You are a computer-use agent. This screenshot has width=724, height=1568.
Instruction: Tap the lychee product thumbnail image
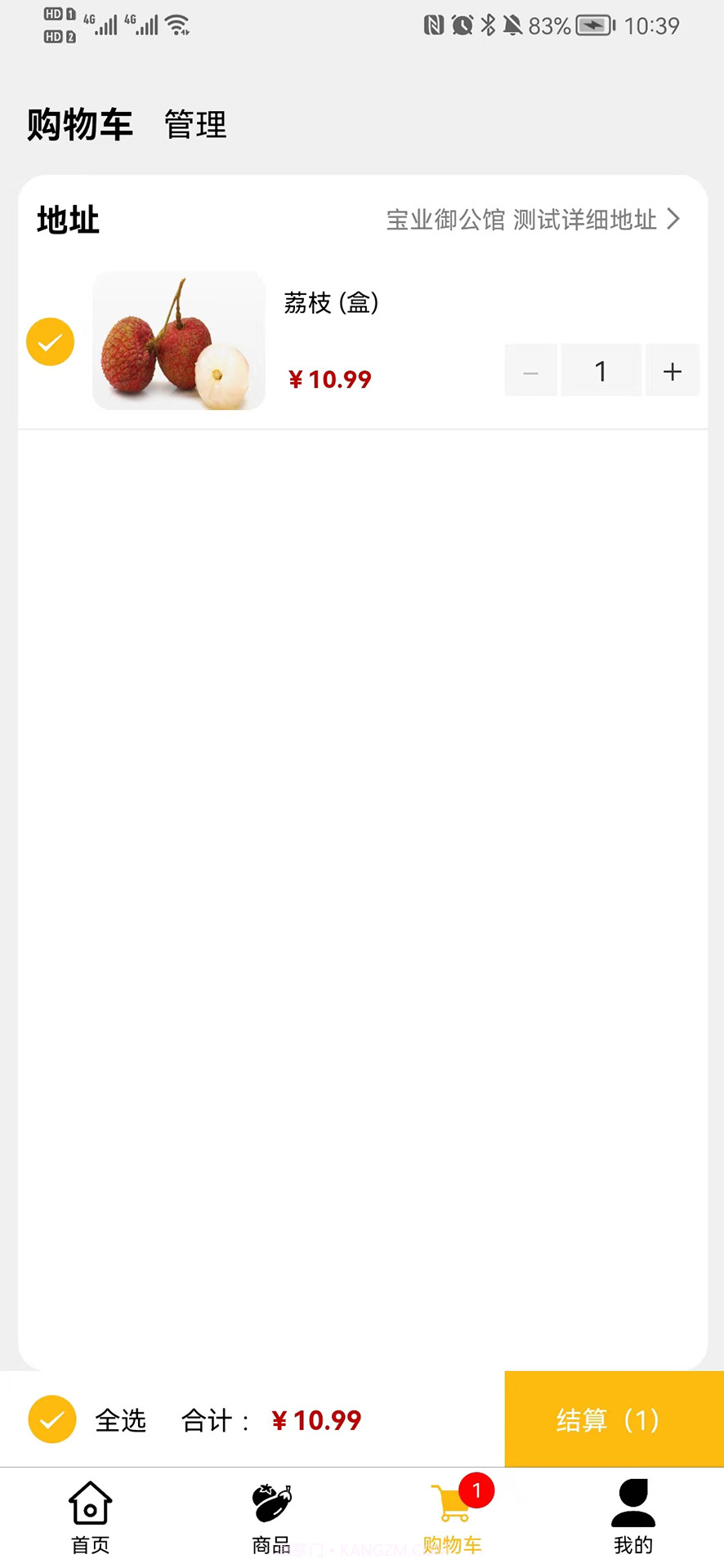pos(179,341)
